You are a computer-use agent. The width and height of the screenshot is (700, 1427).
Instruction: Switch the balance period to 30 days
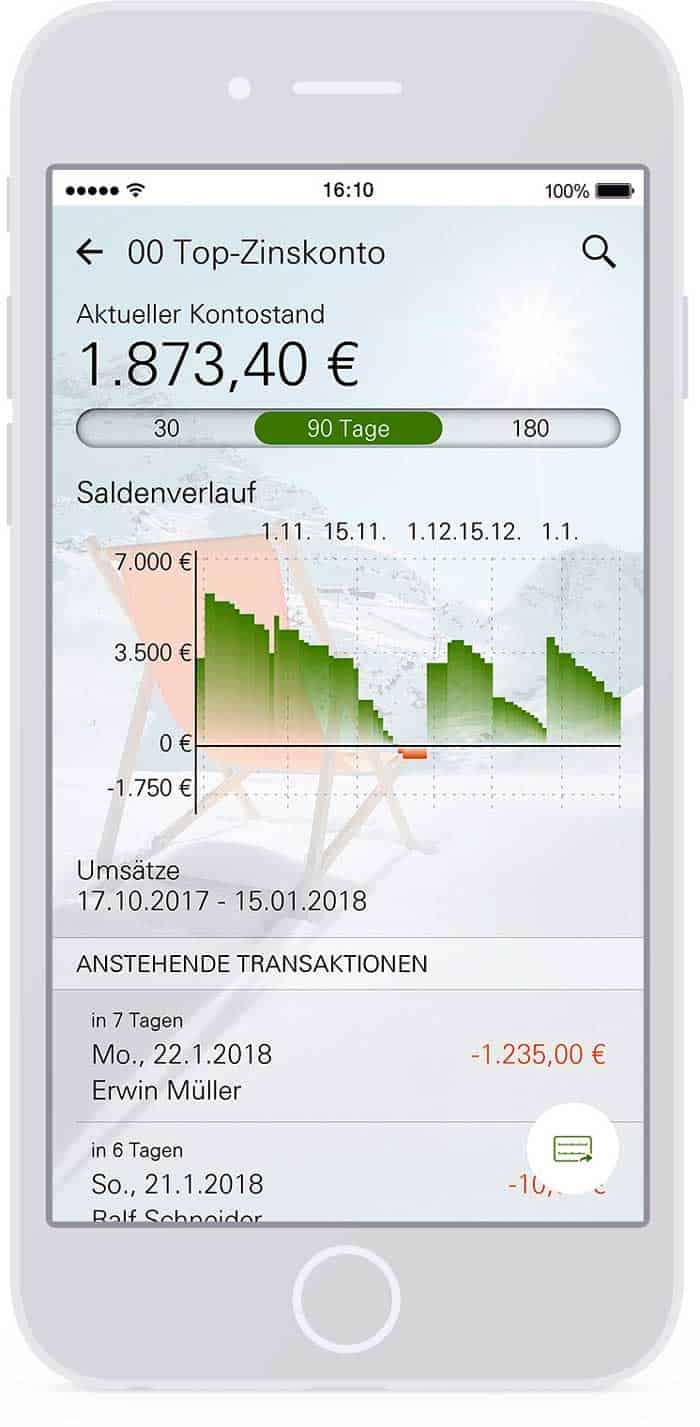(166, 429)
